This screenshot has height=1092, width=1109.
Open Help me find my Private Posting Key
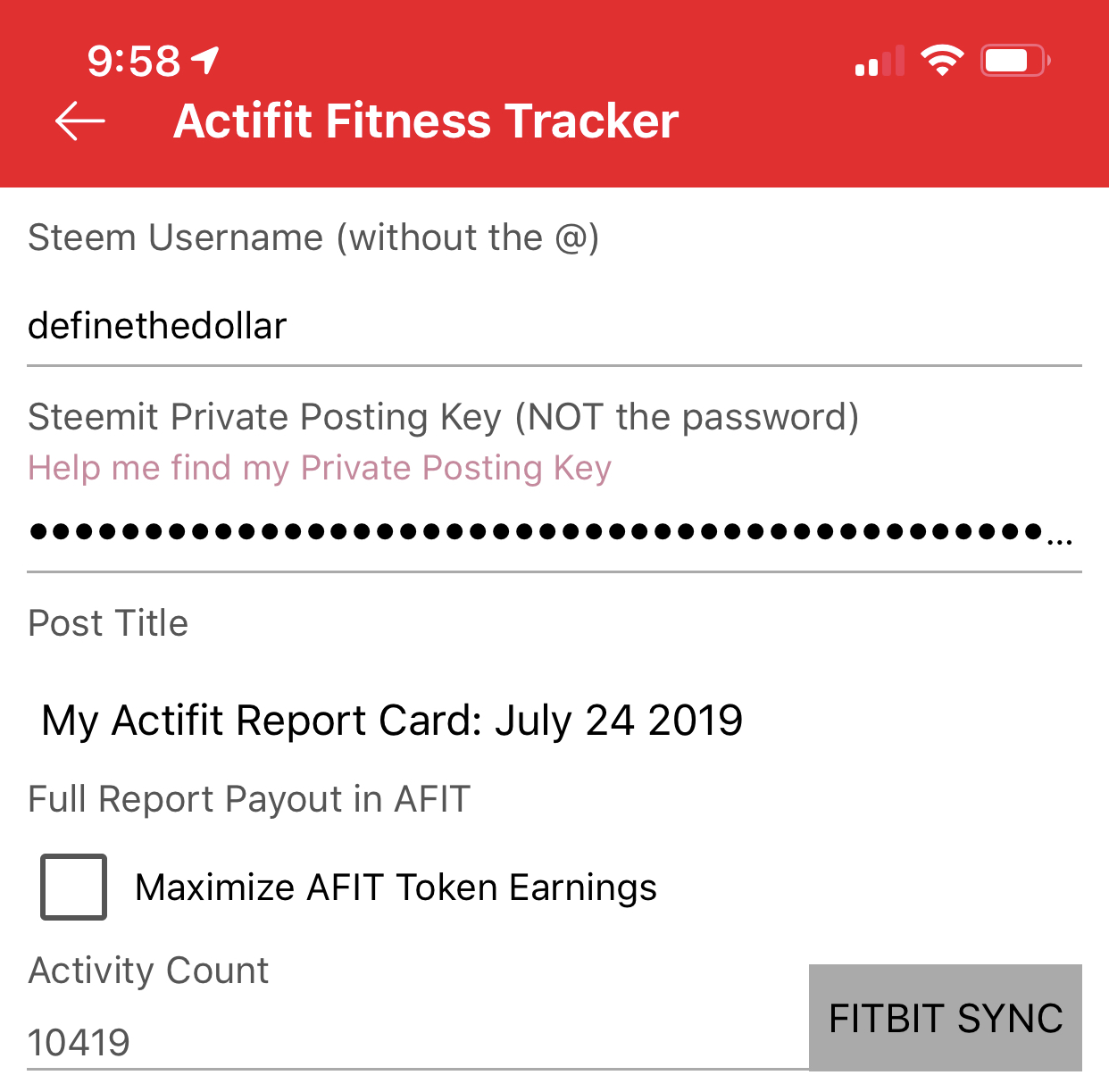320,468
